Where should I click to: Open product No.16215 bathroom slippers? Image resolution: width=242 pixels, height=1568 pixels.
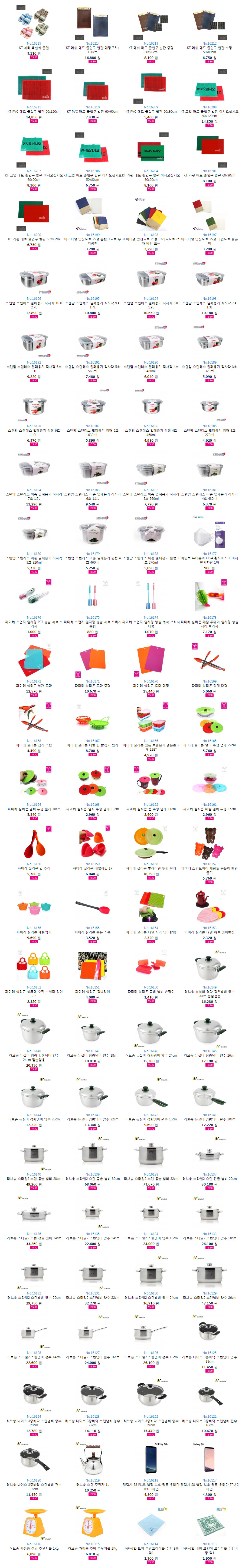[x=34, y=24]
